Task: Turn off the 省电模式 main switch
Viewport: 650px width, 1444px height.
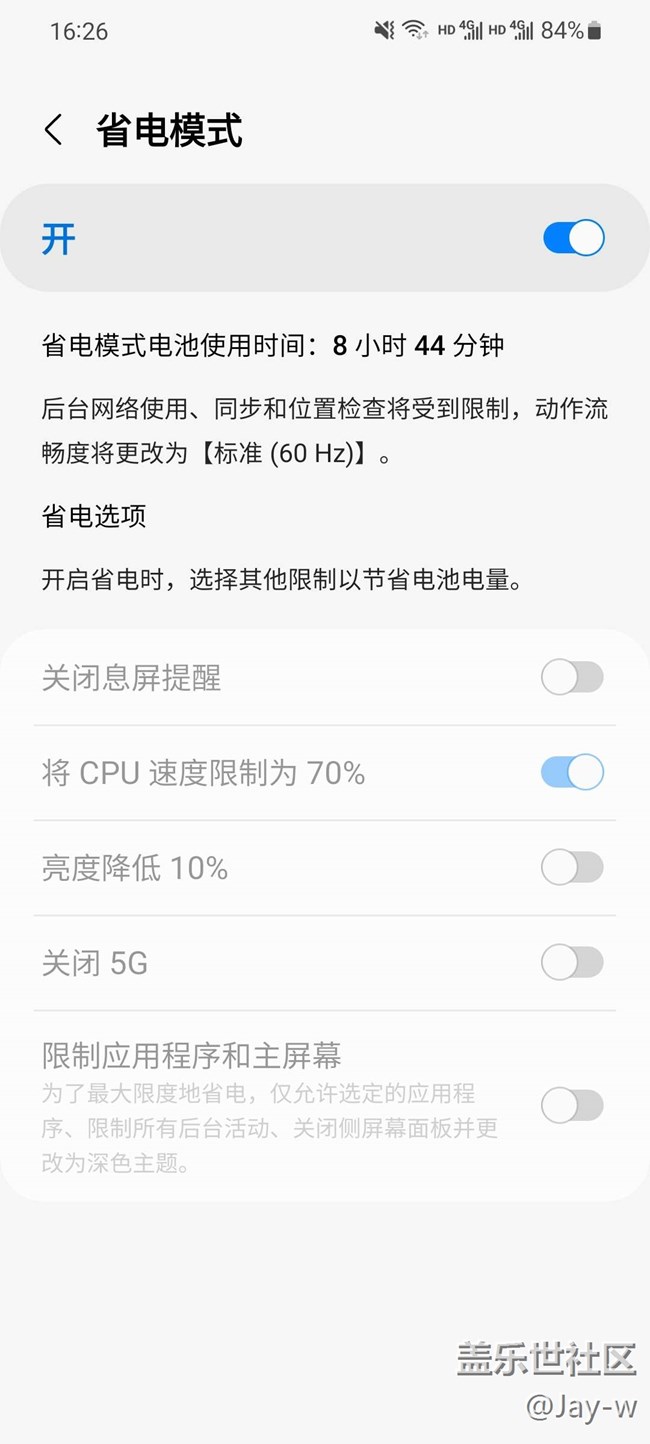Action: [x=574, y=238]
